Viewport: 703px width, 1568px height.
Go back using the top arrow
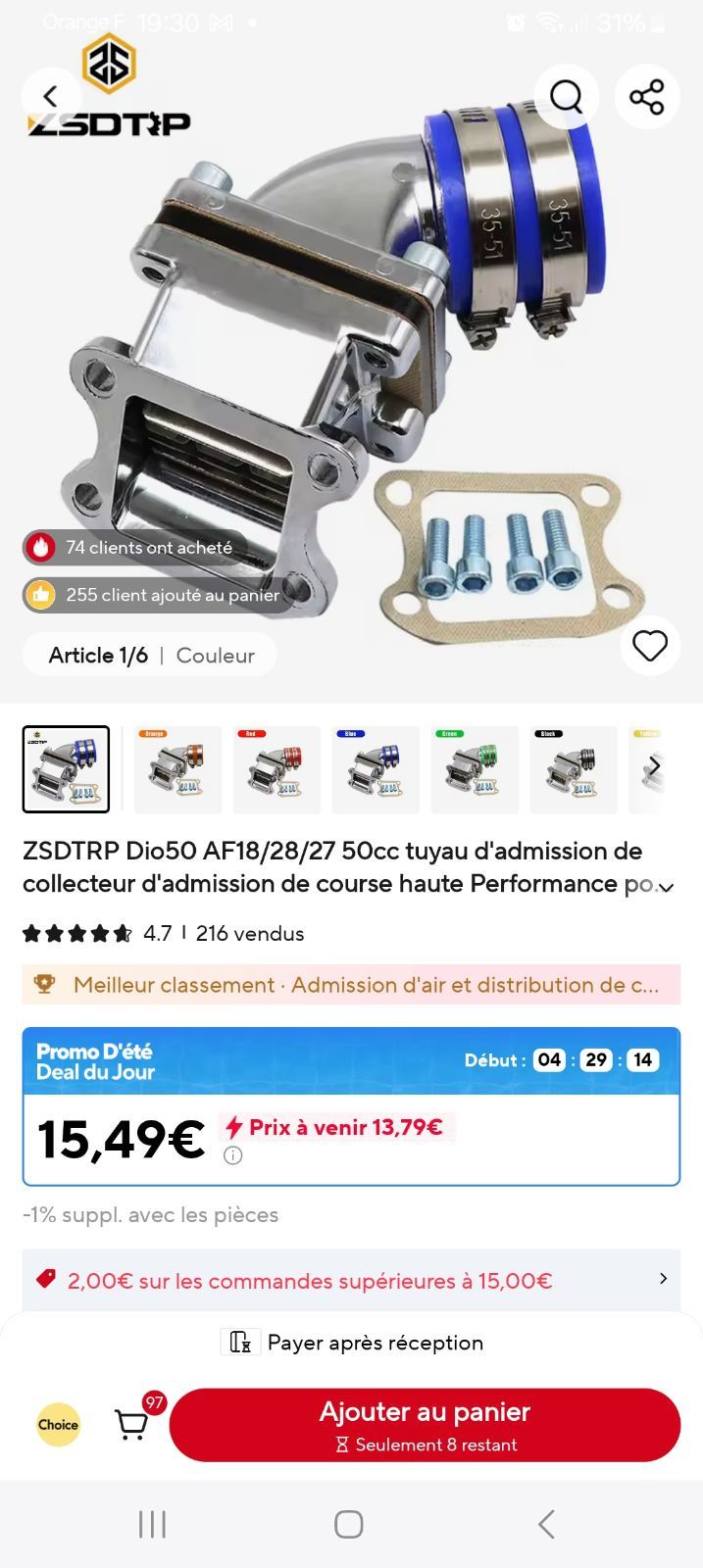[x=51, y=96]
